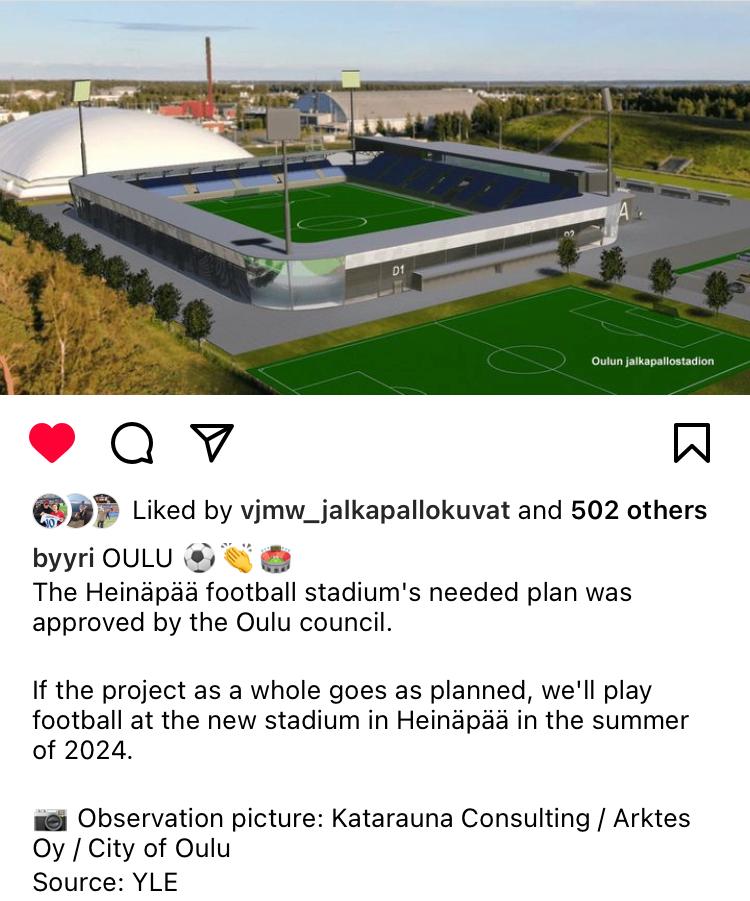750x901 pixels.
Task: Open the byyri profile from the caption
Action: point(64,559)
